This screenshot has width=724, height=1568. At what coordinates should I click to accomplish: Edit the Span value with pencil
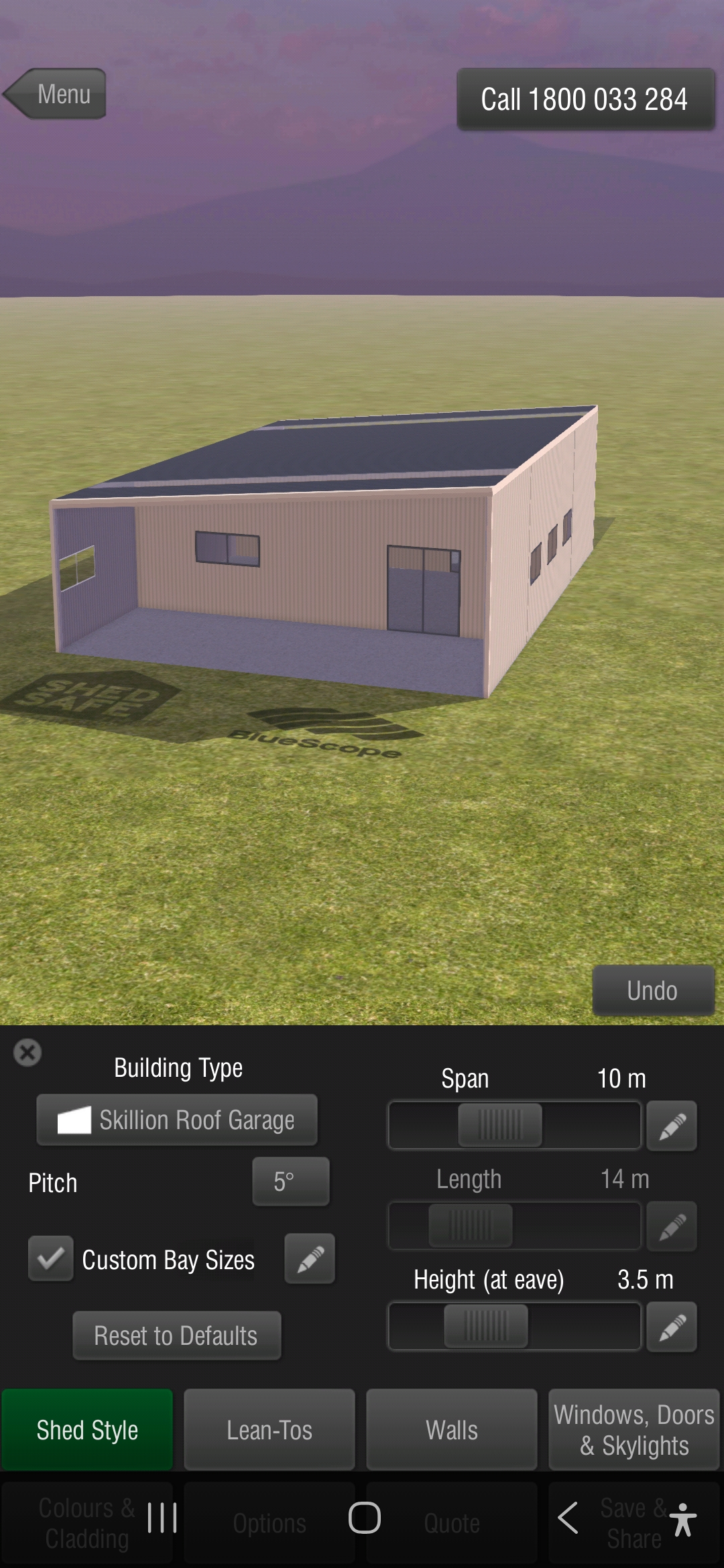click(672, 1126)
